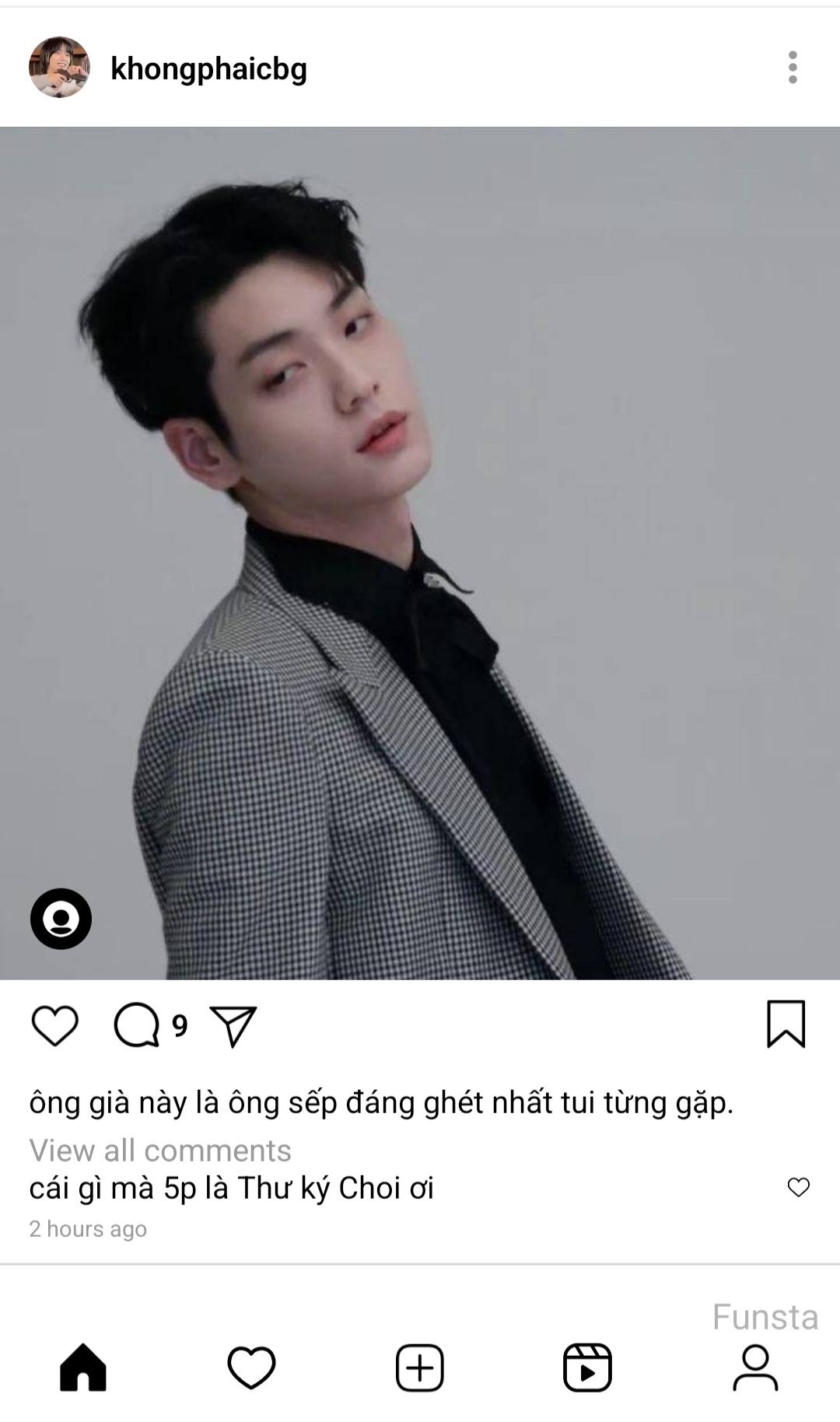840x1422 pixels.
Task: Bookmark this post
Action: coord(786,1024)
